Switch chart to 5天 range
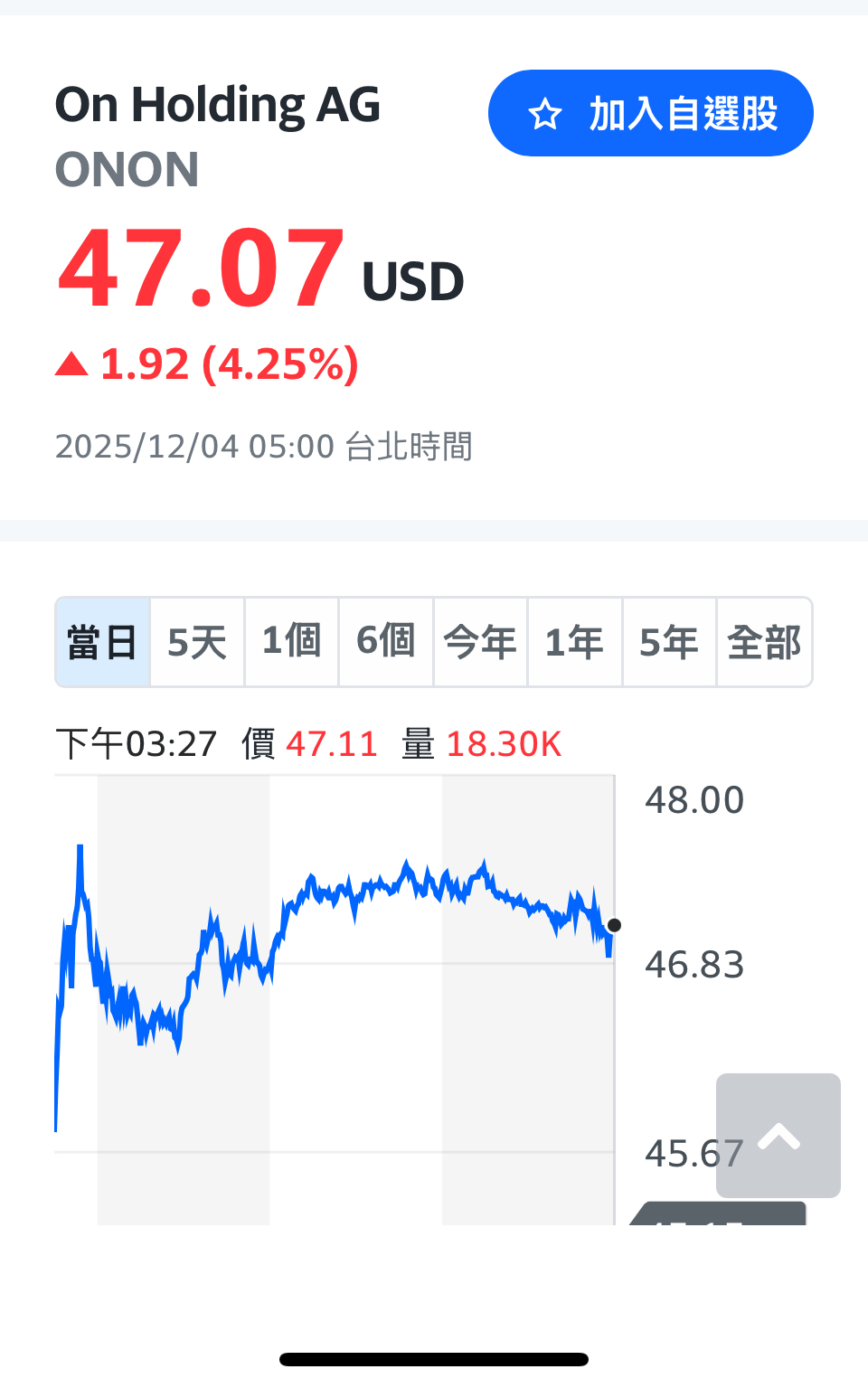Image resolution: width=868 pixels, height=1388 pixels. tap(197, 642)
